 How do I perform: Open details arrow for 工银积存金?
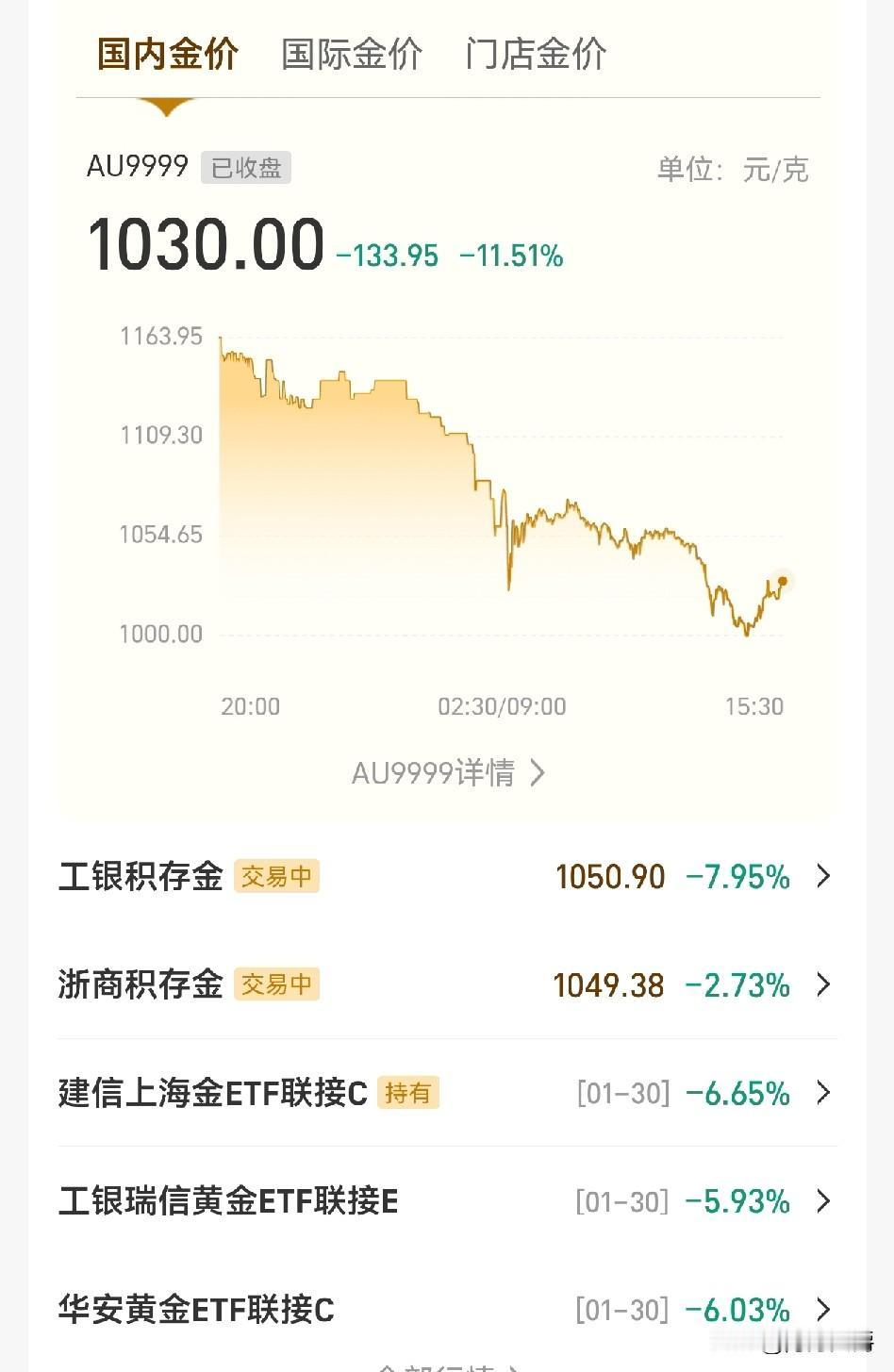[x=823, y=876]
